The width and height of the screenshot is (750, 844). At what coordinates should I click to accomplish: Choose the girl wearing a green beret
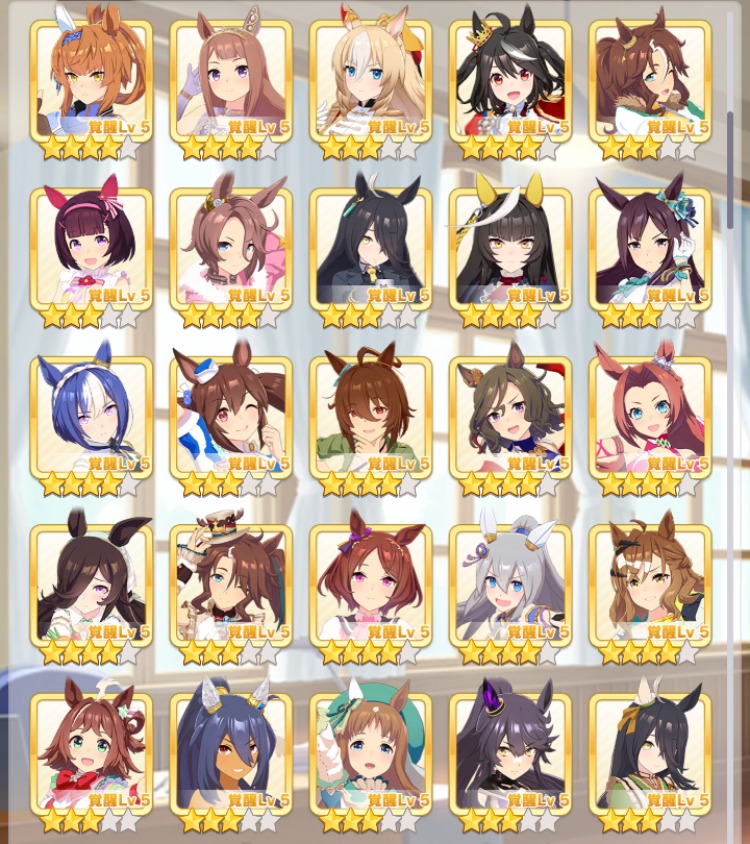371,751
